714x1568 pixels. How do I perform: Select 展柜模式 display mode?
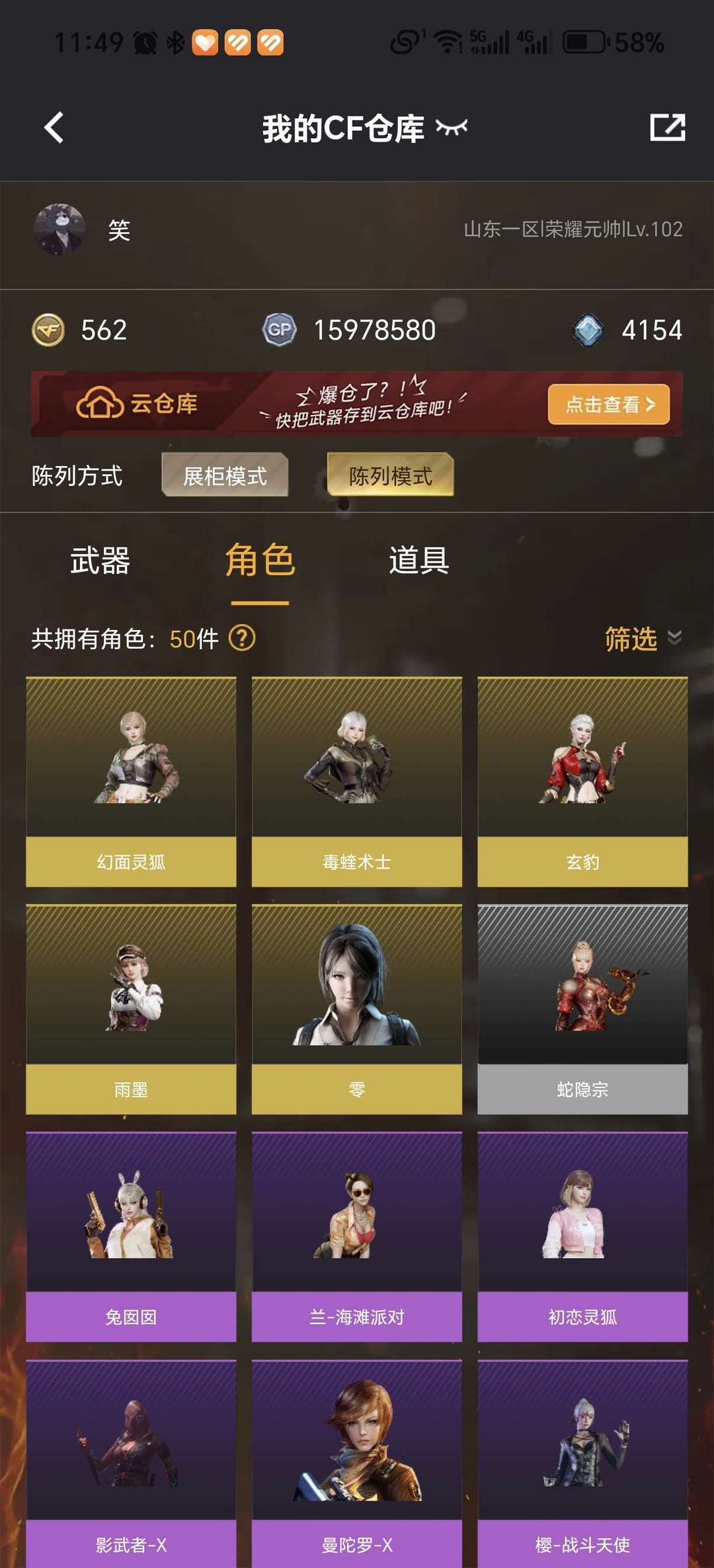(x=225, y=475)
